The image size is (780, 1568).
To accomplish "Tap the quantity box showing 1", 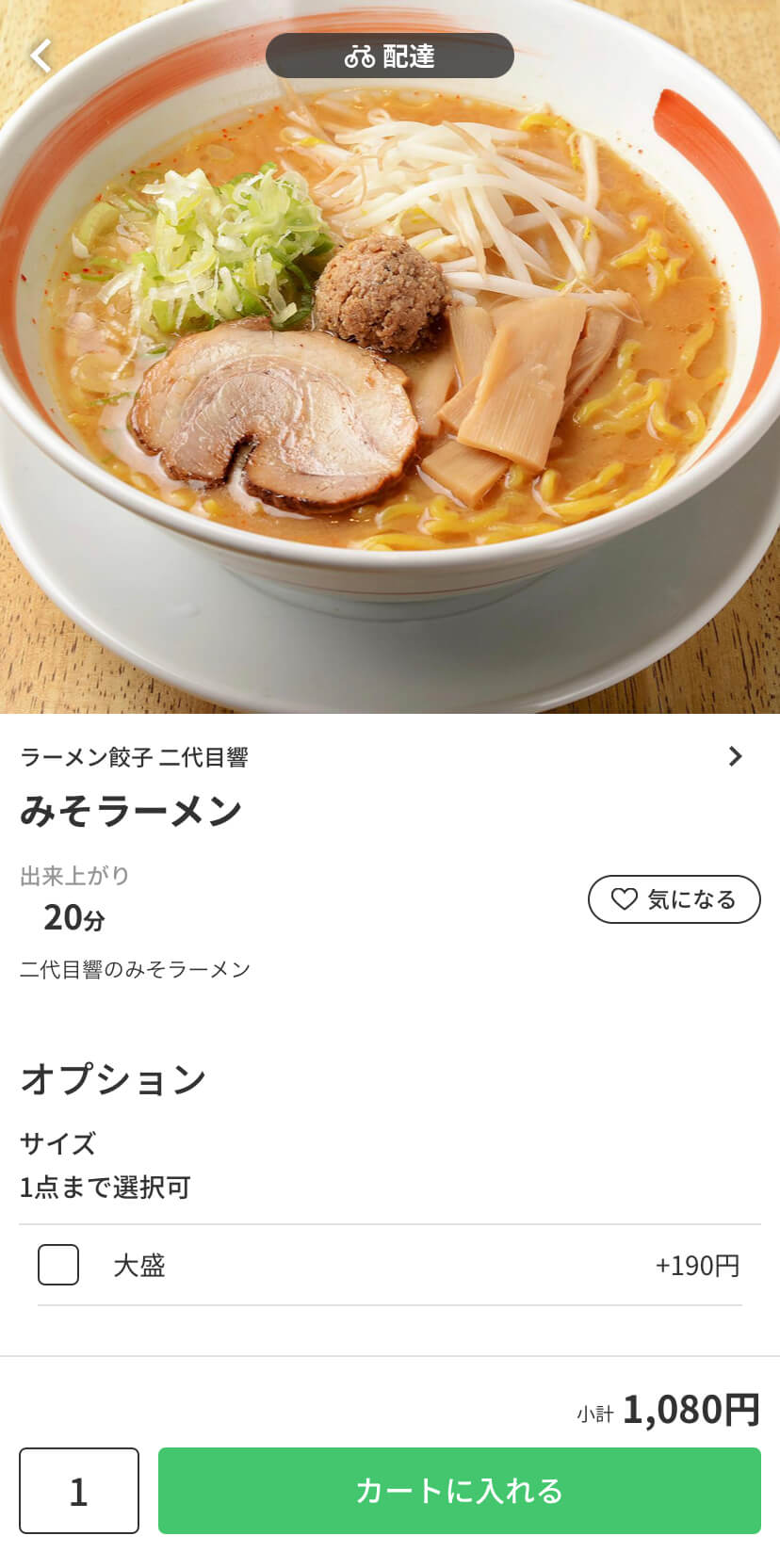I will (x=79, y=1491).
